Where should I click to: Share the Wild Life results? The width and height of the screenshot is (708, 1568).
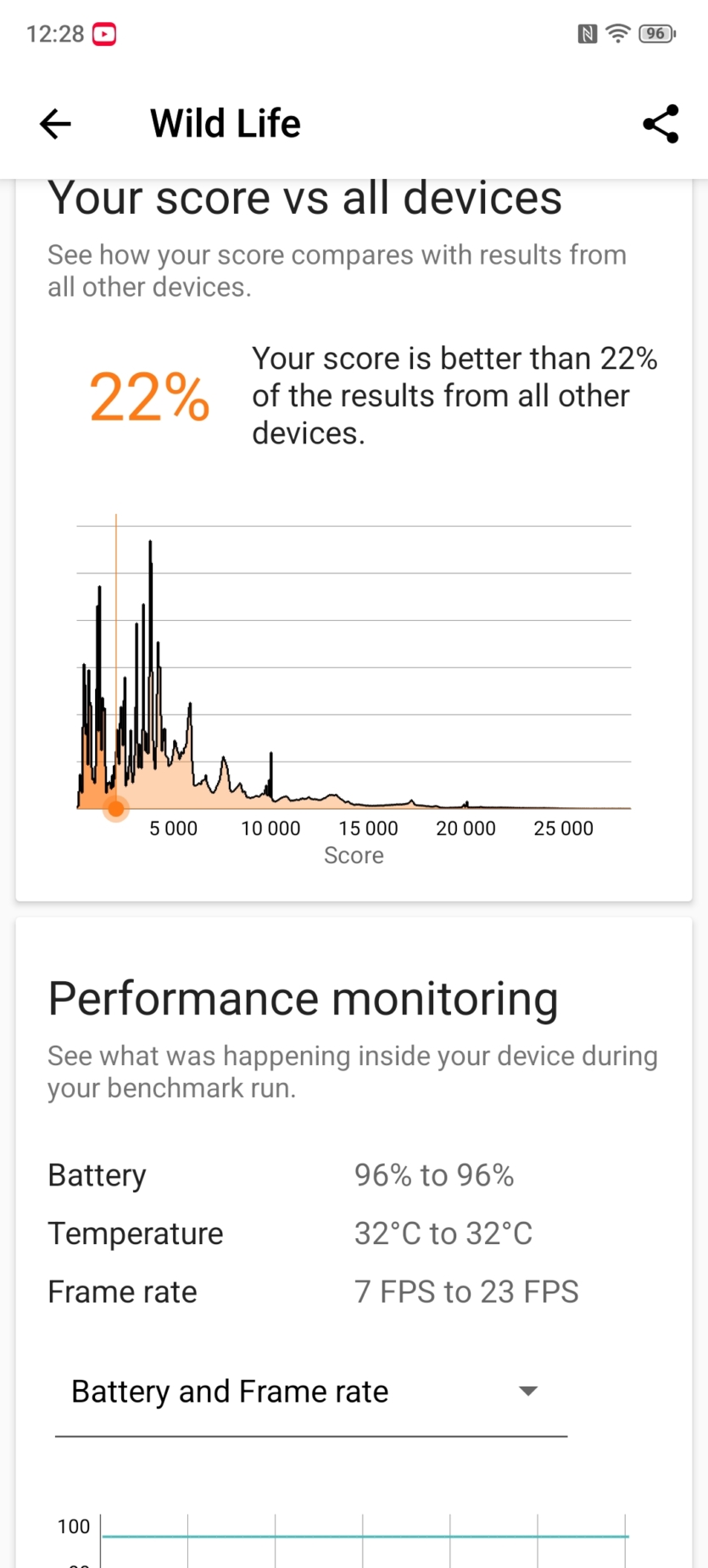[x=661, y=124]
